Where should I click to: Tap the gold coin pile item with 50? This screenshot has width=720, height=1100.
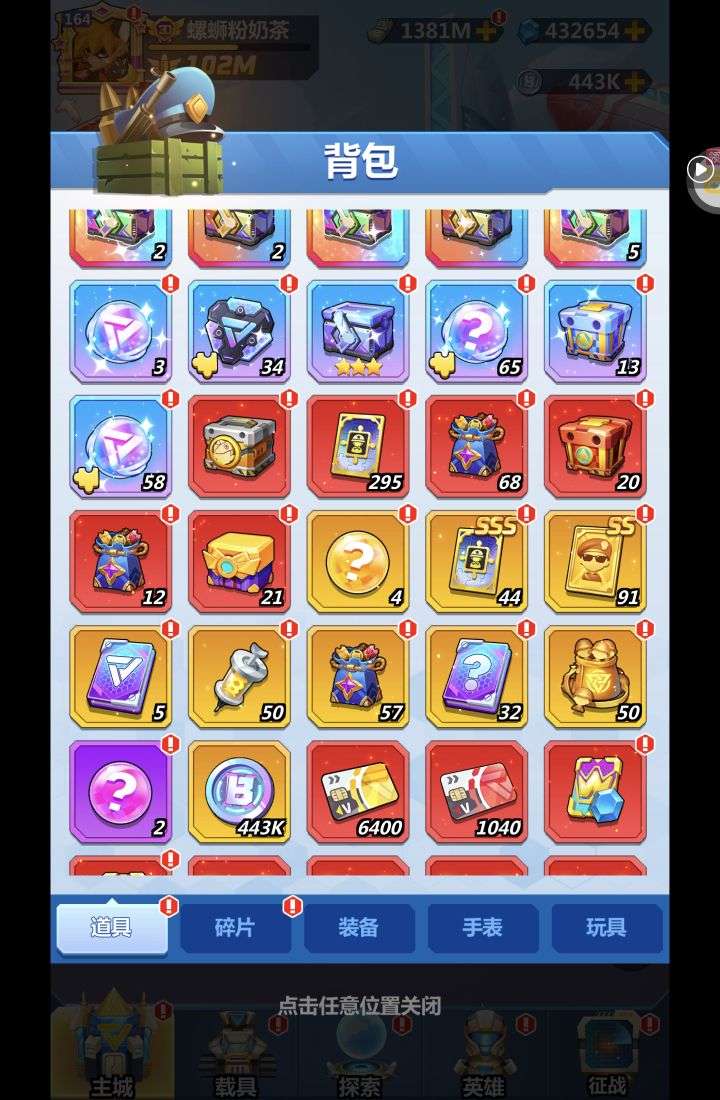point(595,676)
